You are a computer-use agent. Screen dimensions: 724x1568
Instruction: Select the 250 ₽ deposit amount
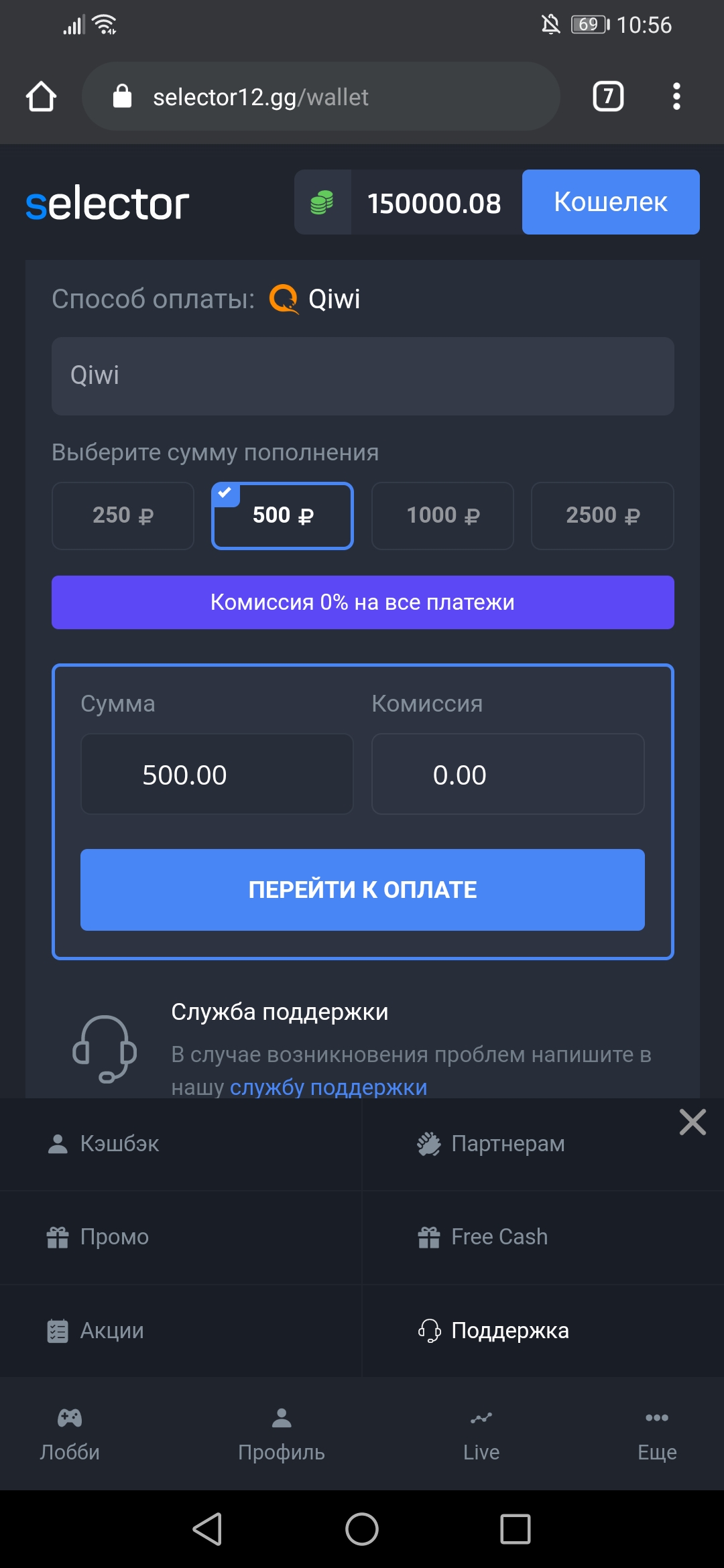coord(123,516)
